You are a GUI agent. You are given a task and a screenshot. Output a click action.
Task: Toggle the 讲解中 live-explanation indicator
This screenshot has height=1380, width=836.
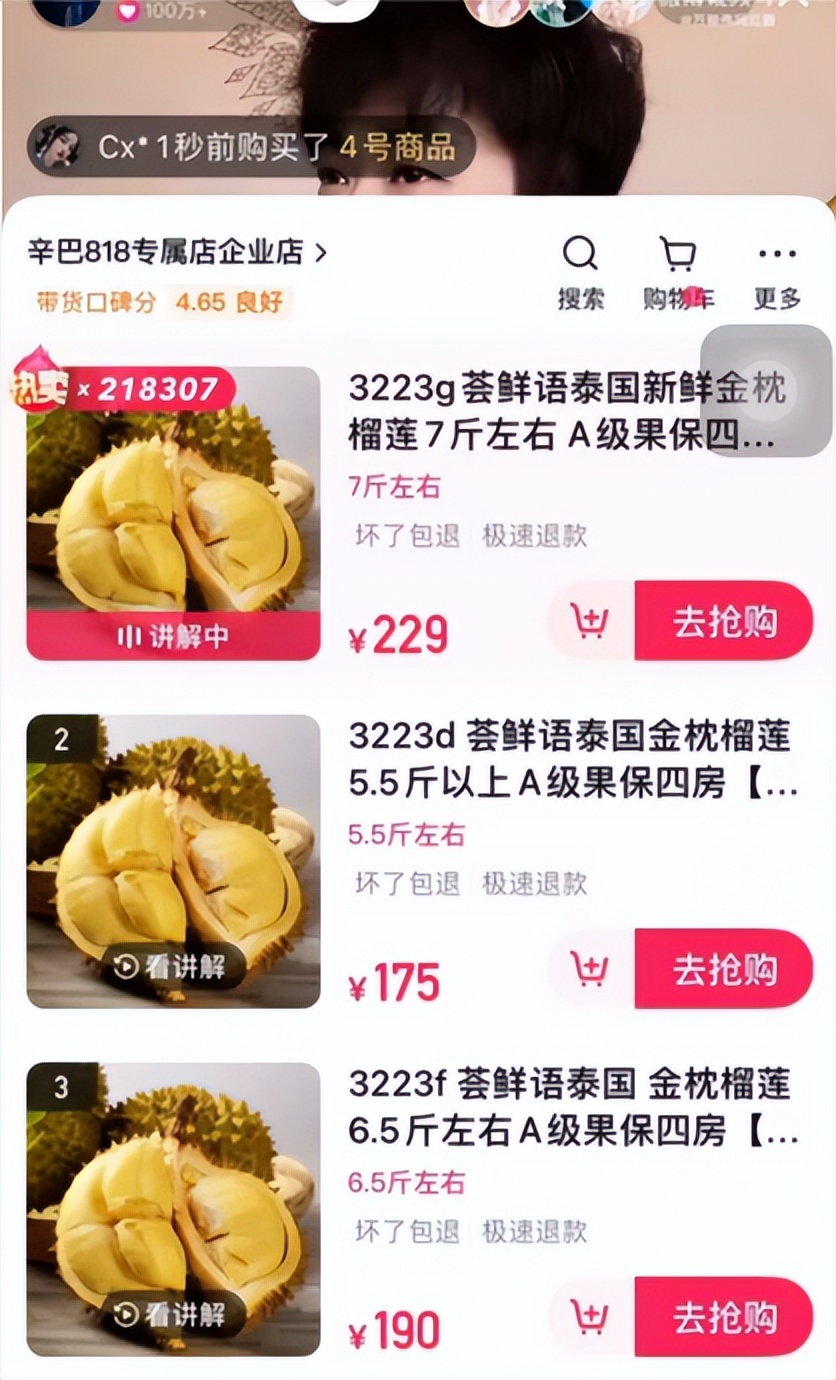[x=173, y=634]
